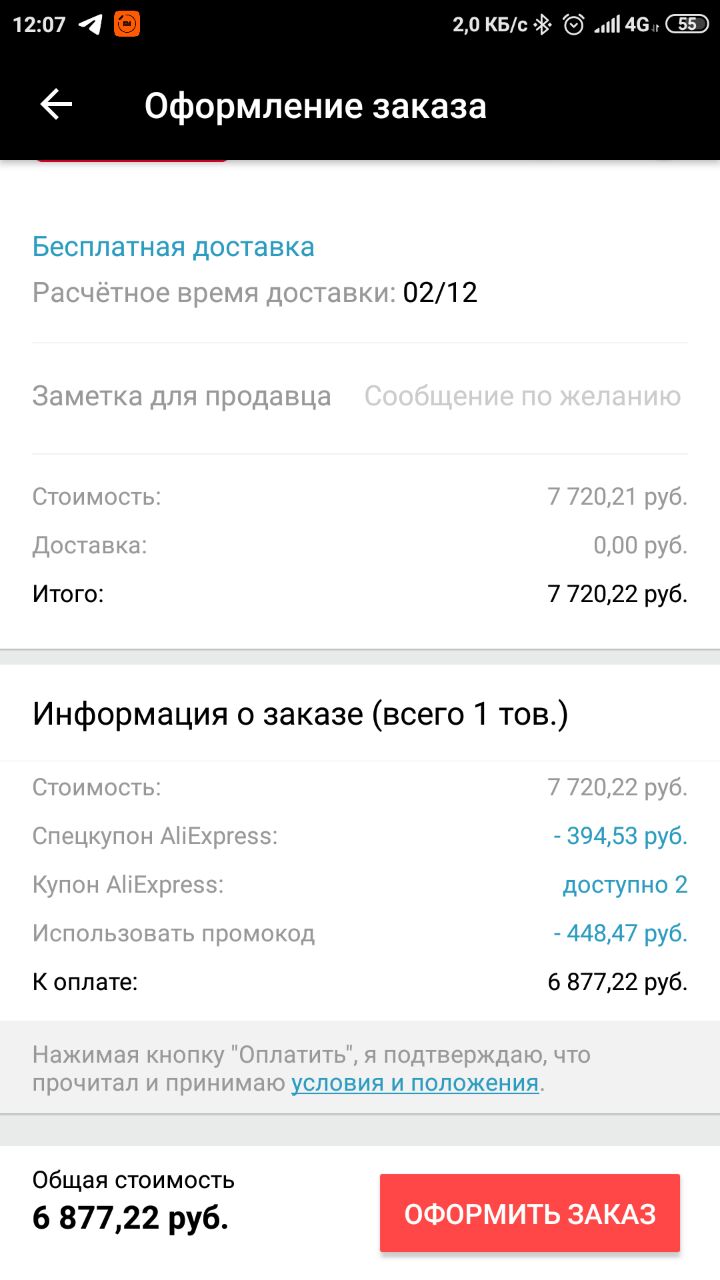720x1280 pixels.
Task: Go back from order checkout
Action: pyautogui.click(x=56, y=105)
